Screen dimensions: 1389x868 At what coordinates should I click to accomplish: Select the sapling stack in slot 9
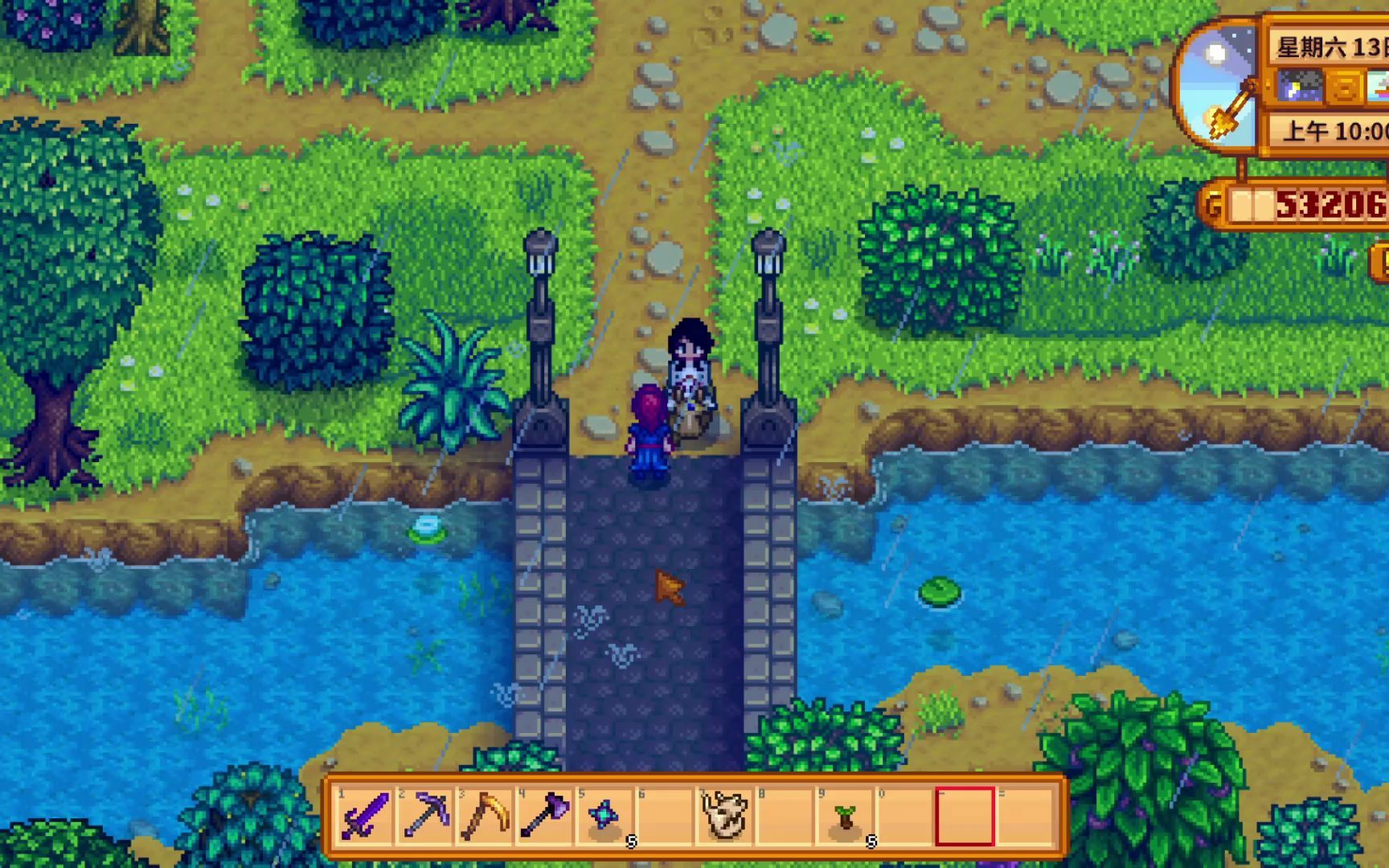pos(845,817)
